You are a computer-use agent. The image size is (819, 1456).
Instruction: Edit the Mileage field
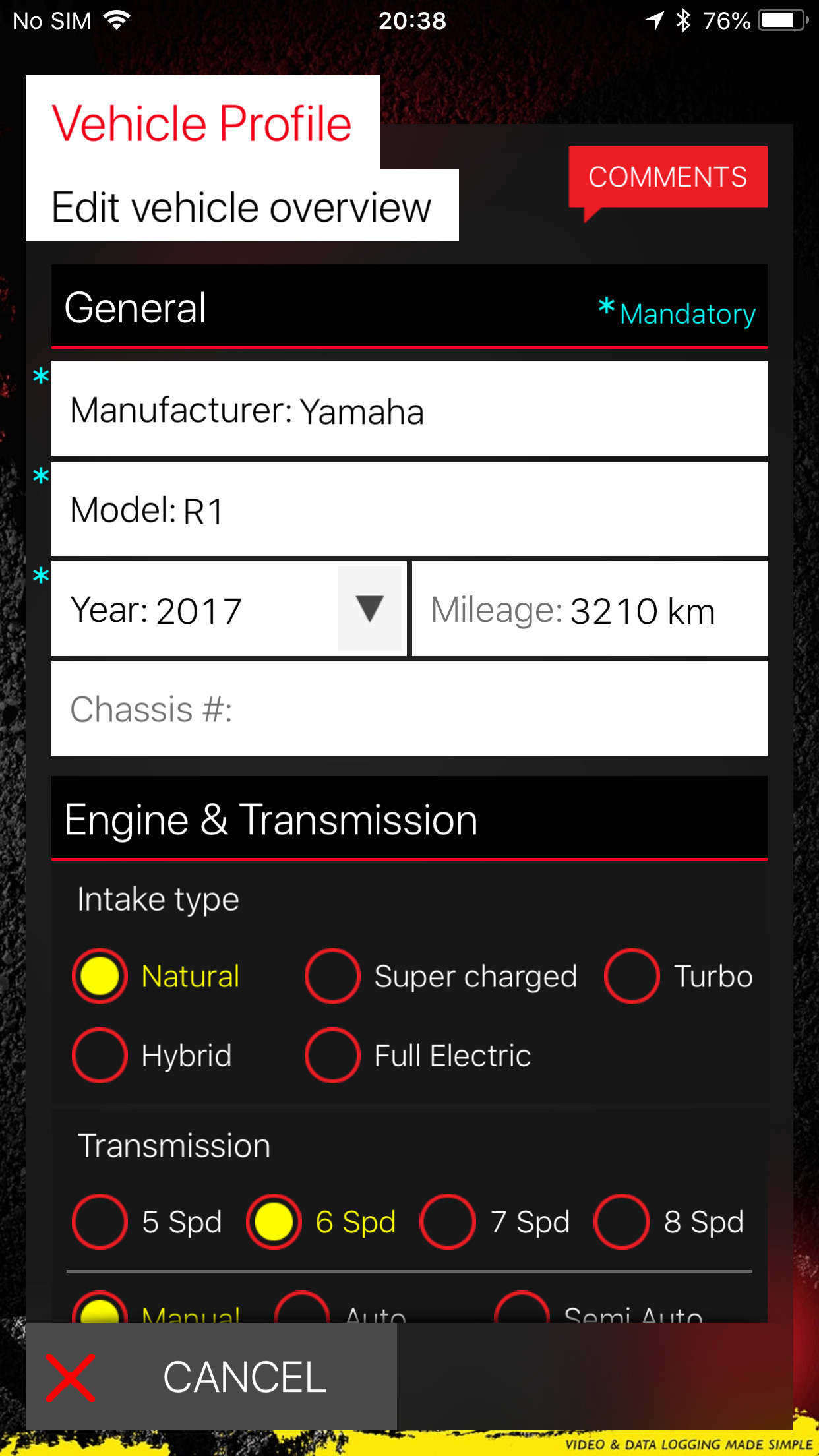[589, 610]
